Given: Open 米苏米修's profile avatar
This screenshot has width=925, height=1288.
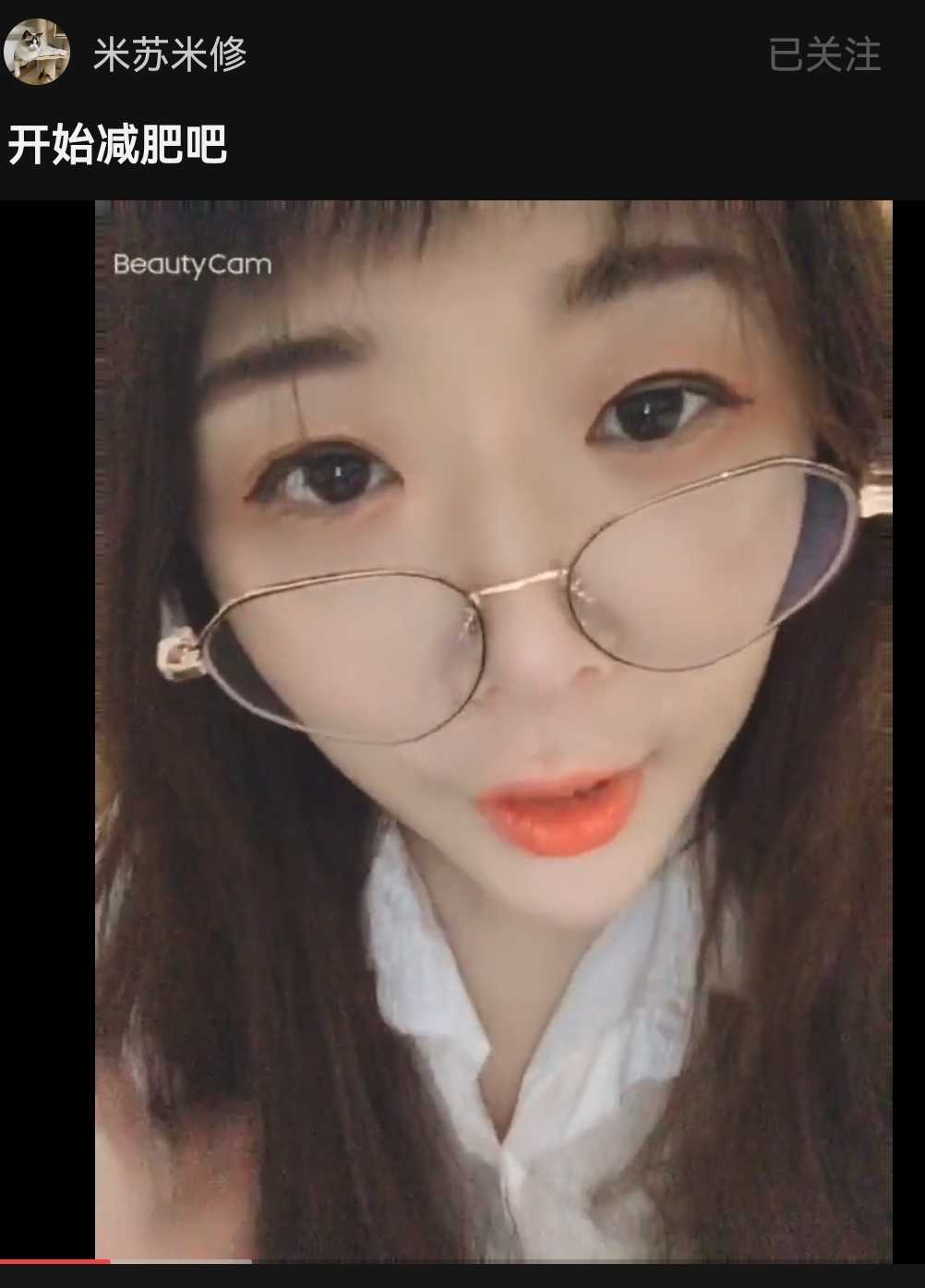Looking at the screenshot, I should (37, 52).
